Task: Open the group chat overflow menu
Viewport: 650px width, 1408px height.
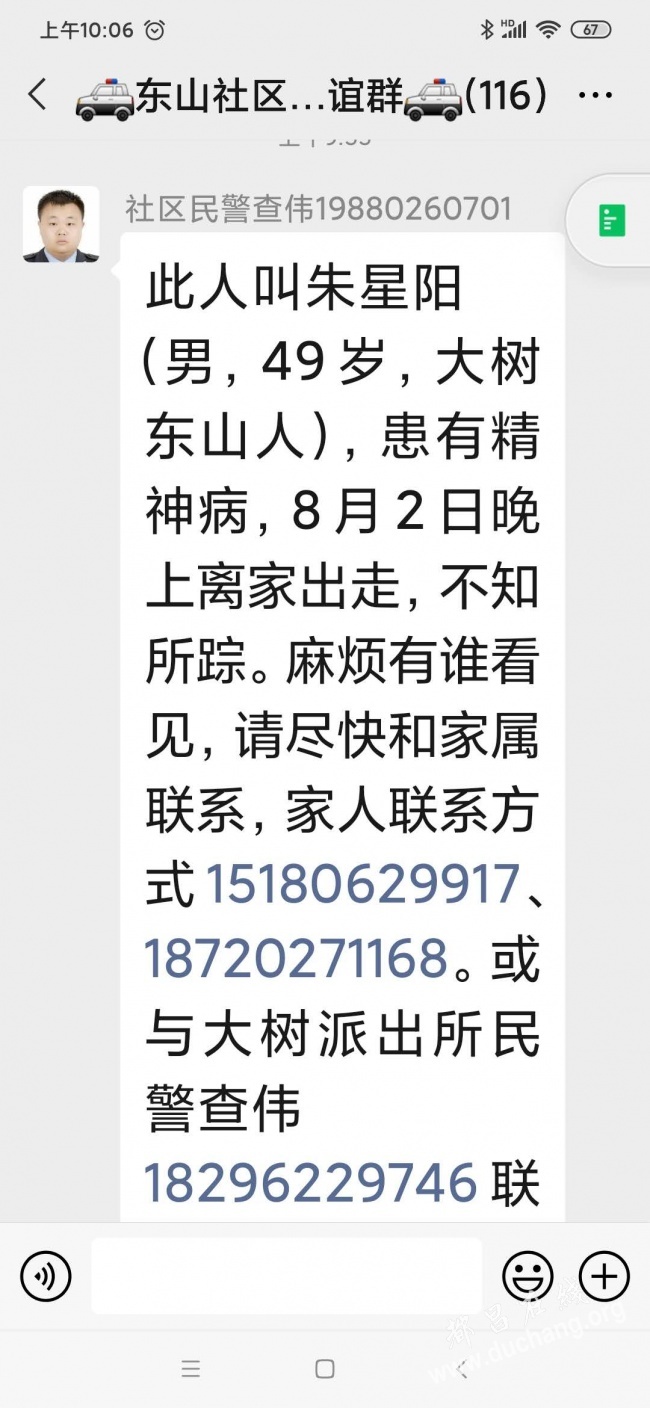Action: click(x=595, y=97)
